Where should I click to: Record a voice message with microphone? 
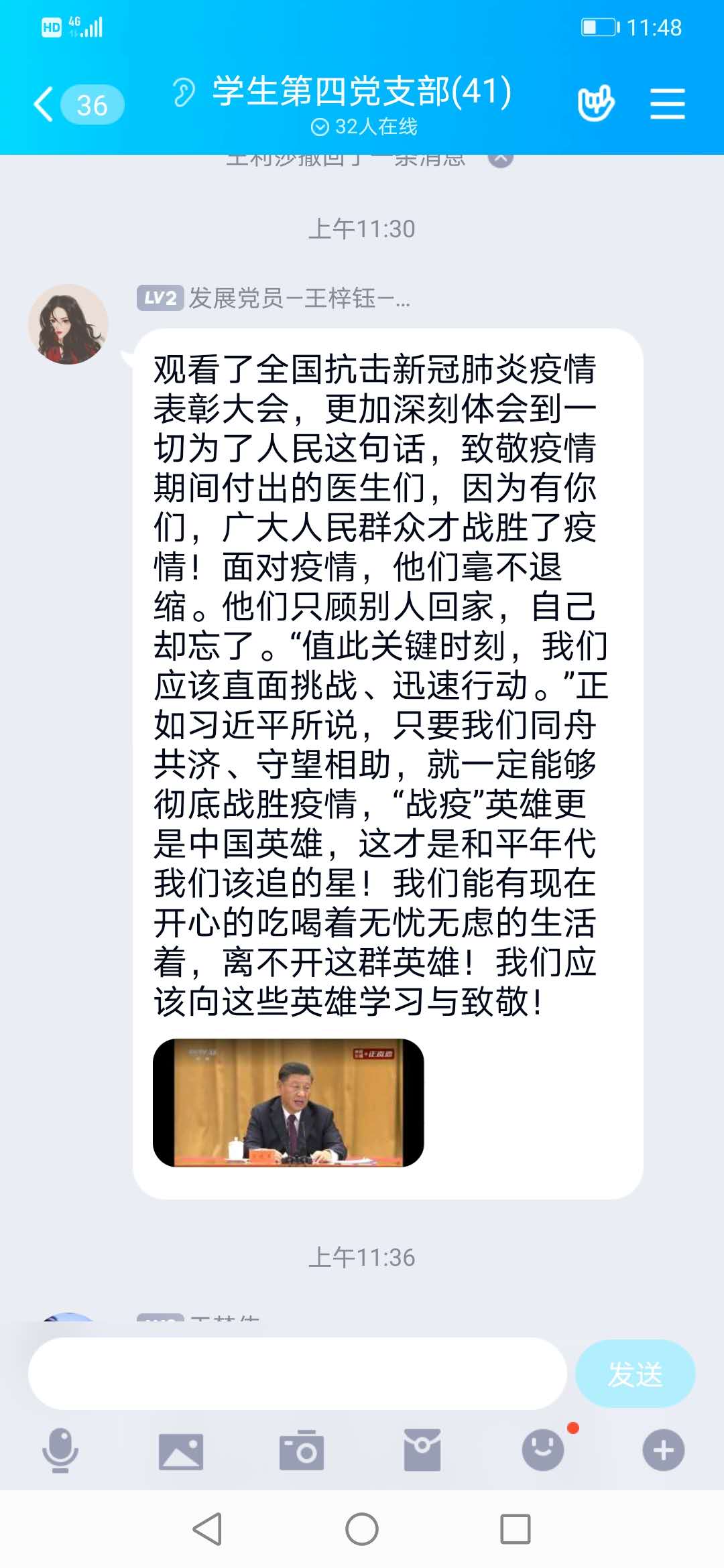click(60, 1450)
